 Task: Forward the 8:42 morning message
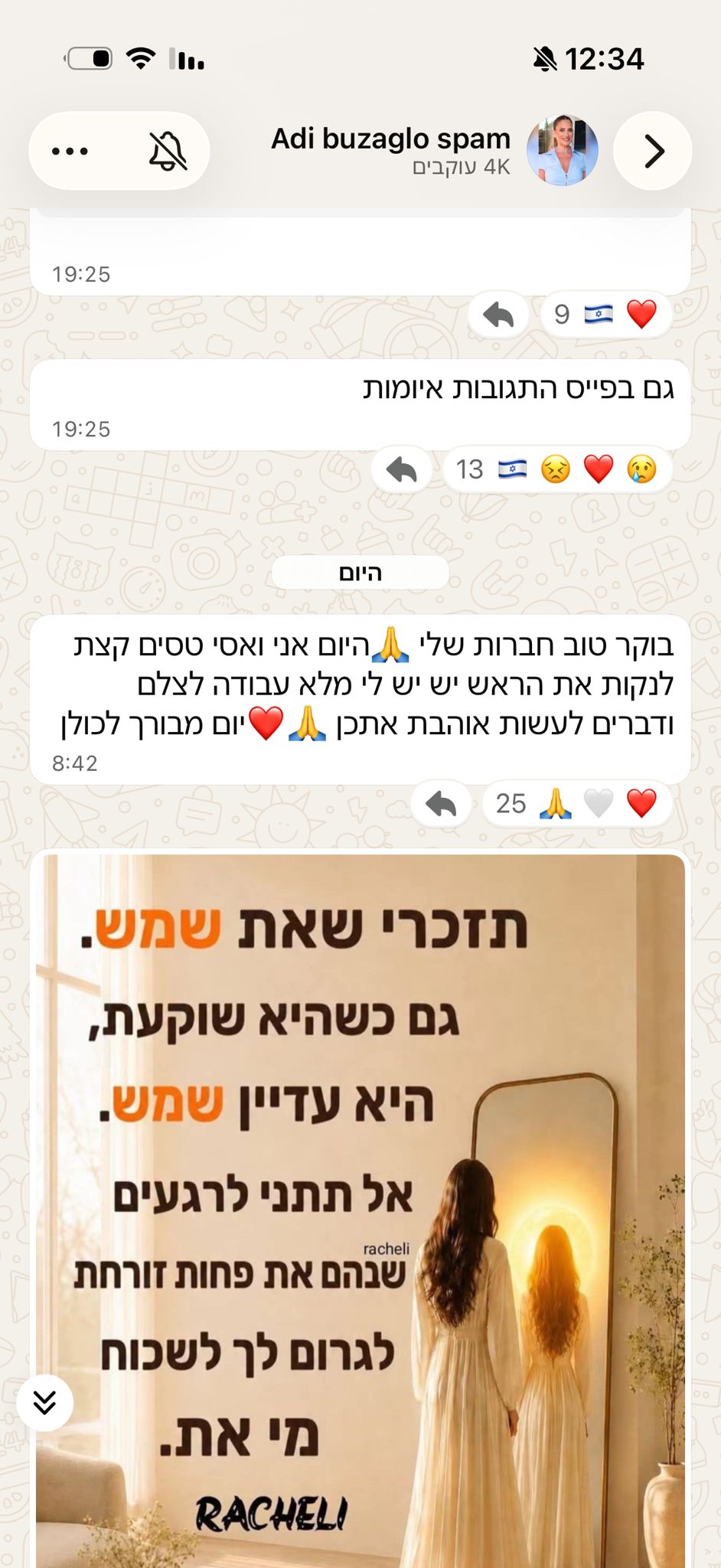pyautogui.click(x=441, y=804)
